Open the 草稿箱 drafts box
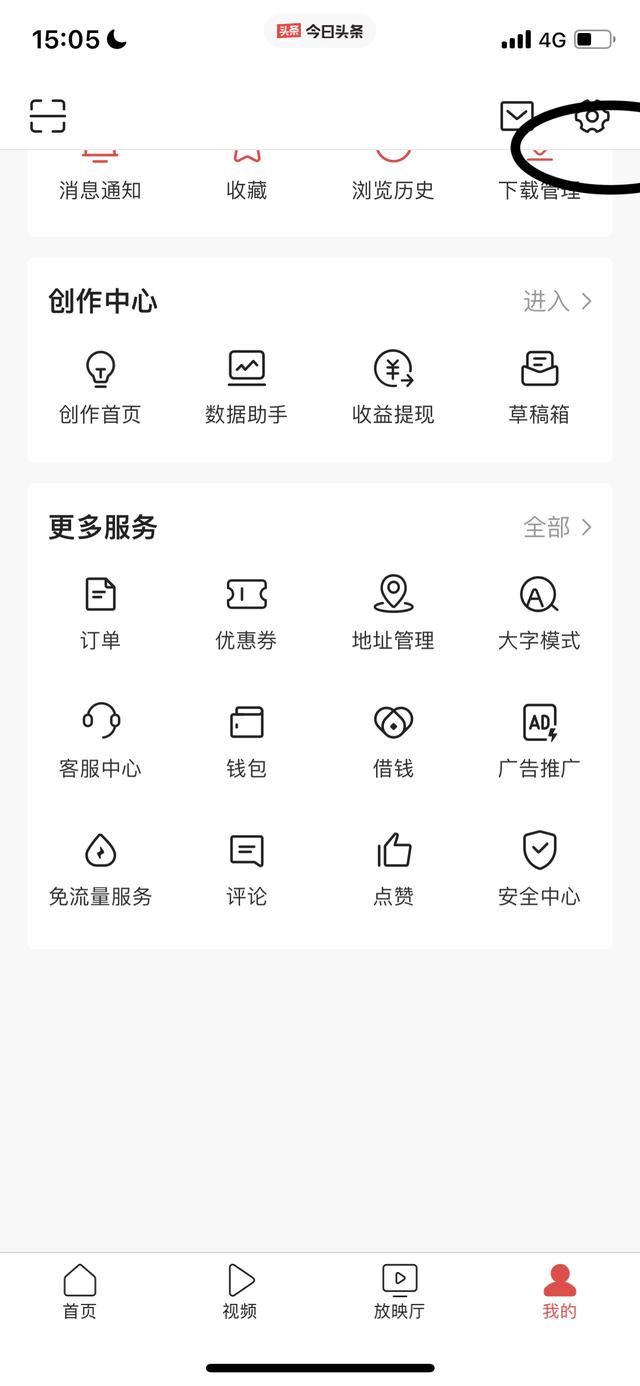This screenshot has width=640, height=1386. tap(539, 387)
